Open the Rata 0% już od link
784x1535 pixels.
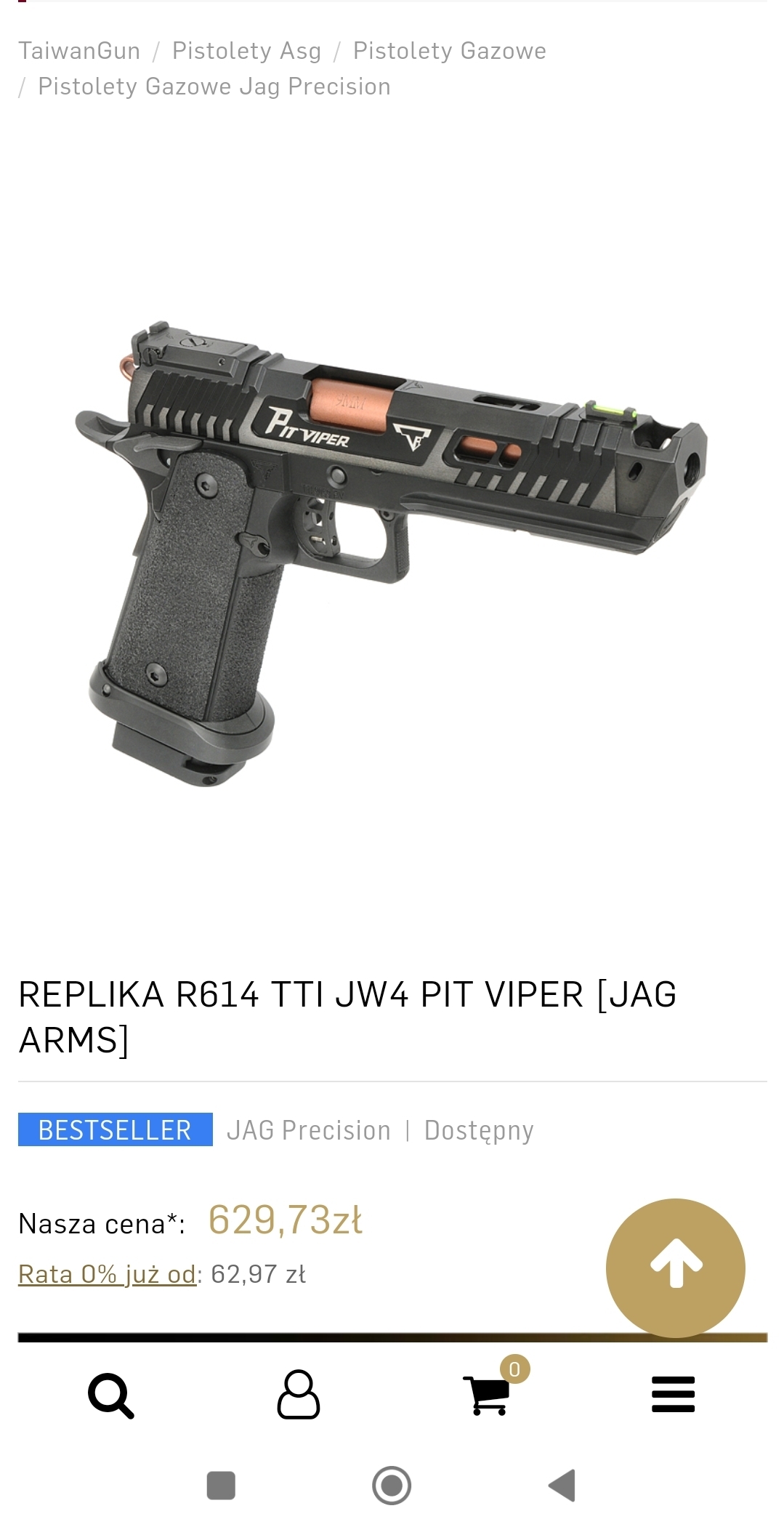pyautogui.click(x=107, y=1274)
